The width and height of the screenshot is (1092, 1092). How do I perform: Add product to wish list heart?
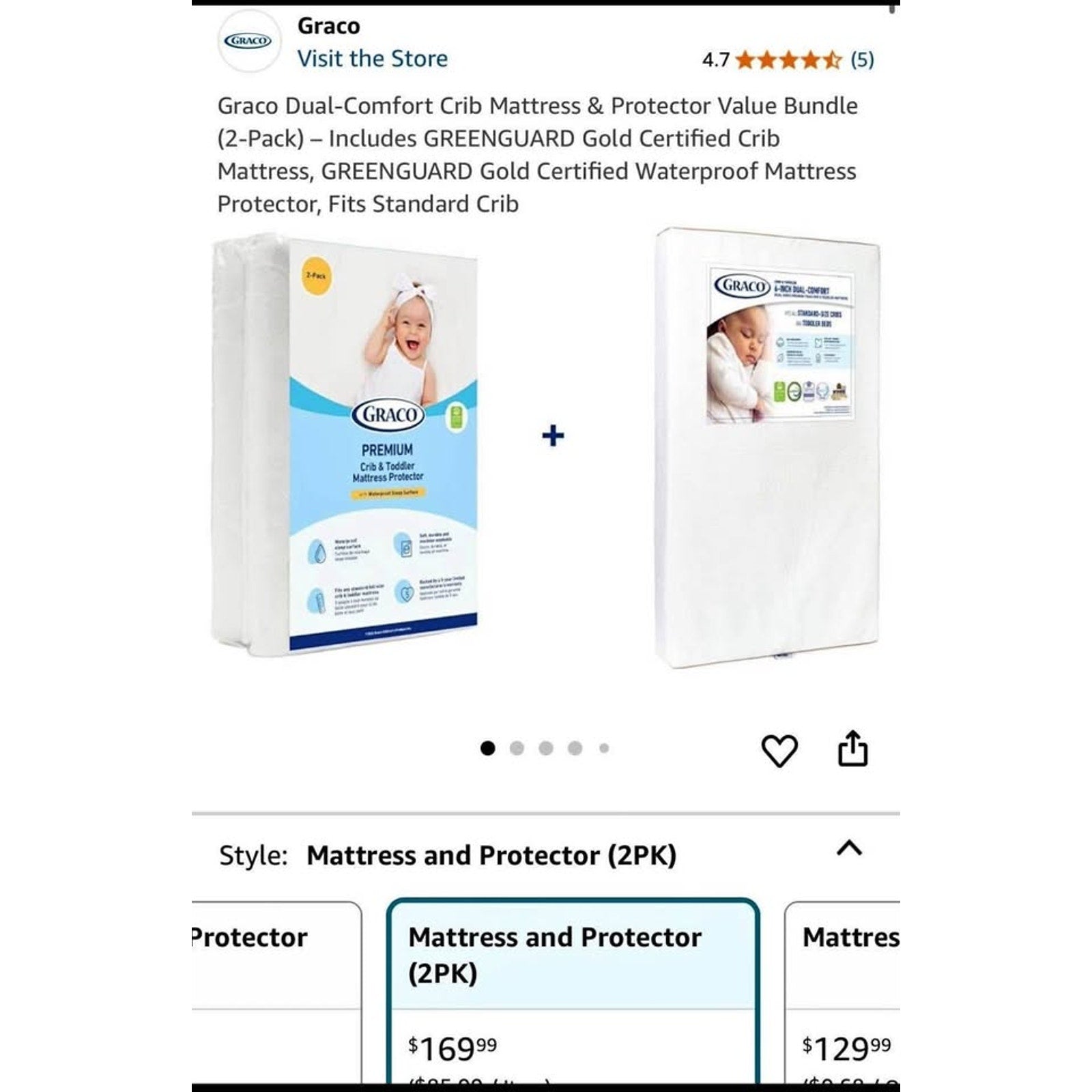(x=779, y=751)
